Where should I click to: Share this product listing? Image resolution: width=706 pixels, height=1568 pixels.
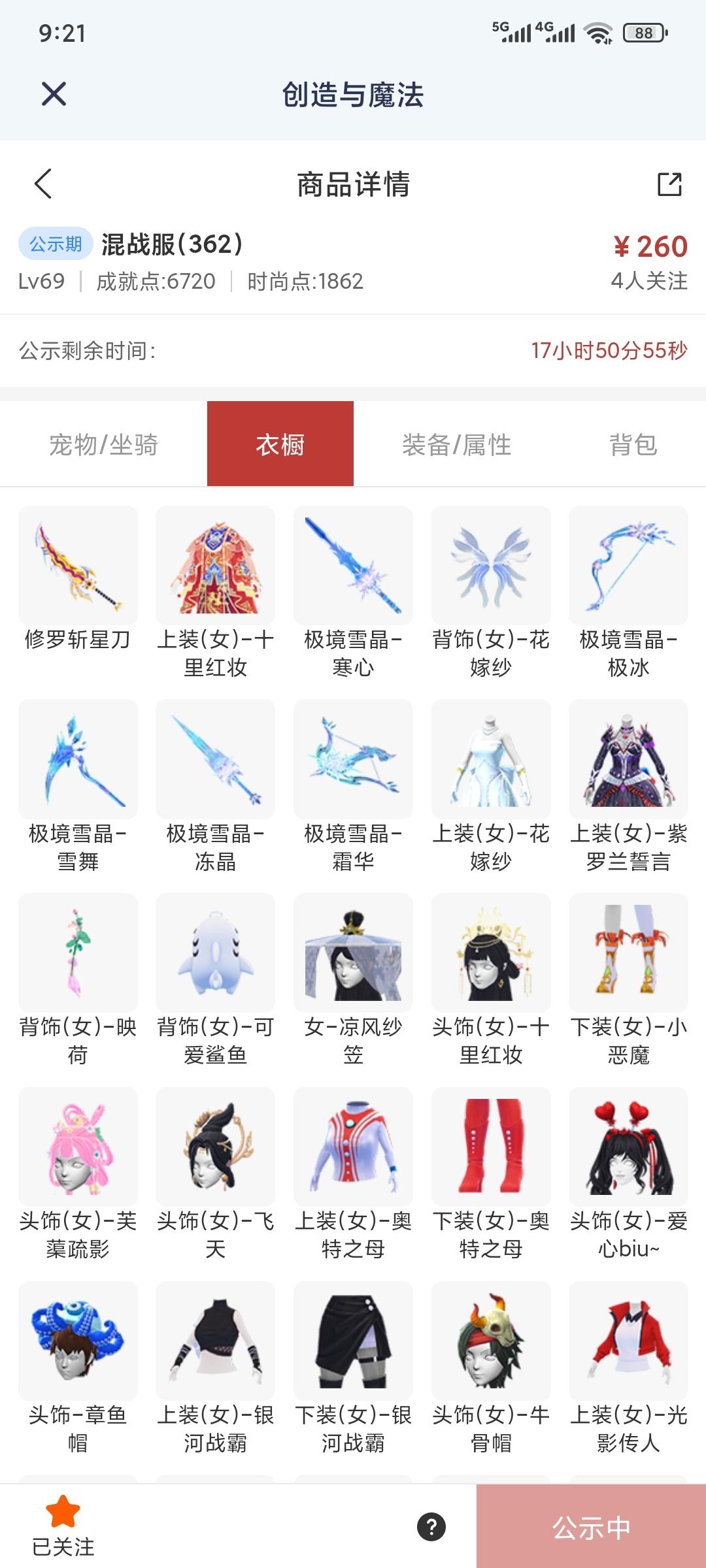pyautogui.click(x=669, y=184)
